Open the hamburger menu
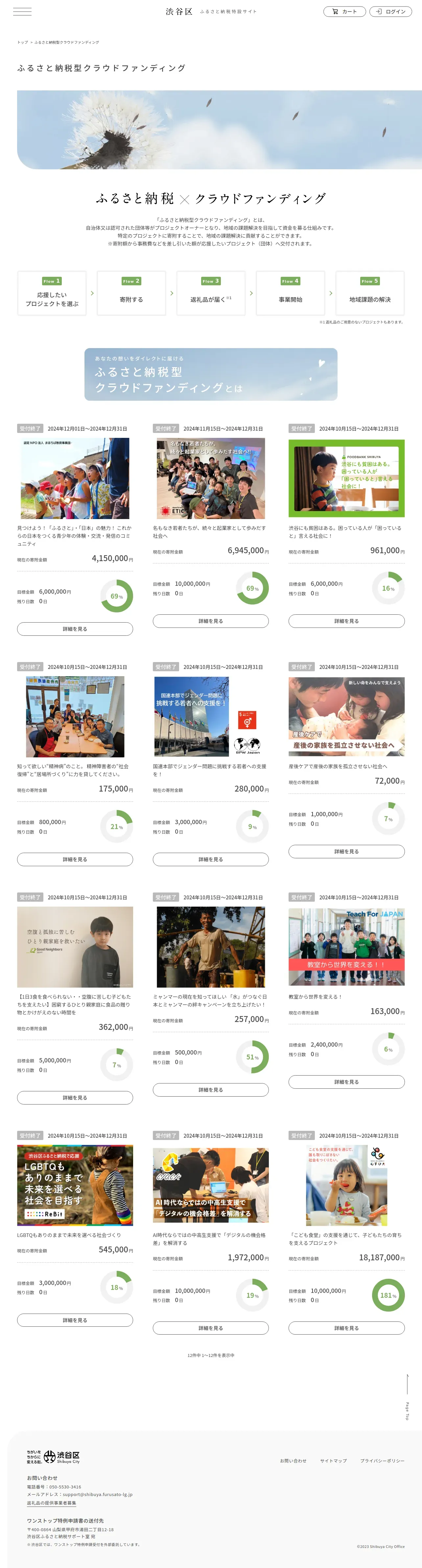Screen dimensions: 422x1568 (23, 12)
